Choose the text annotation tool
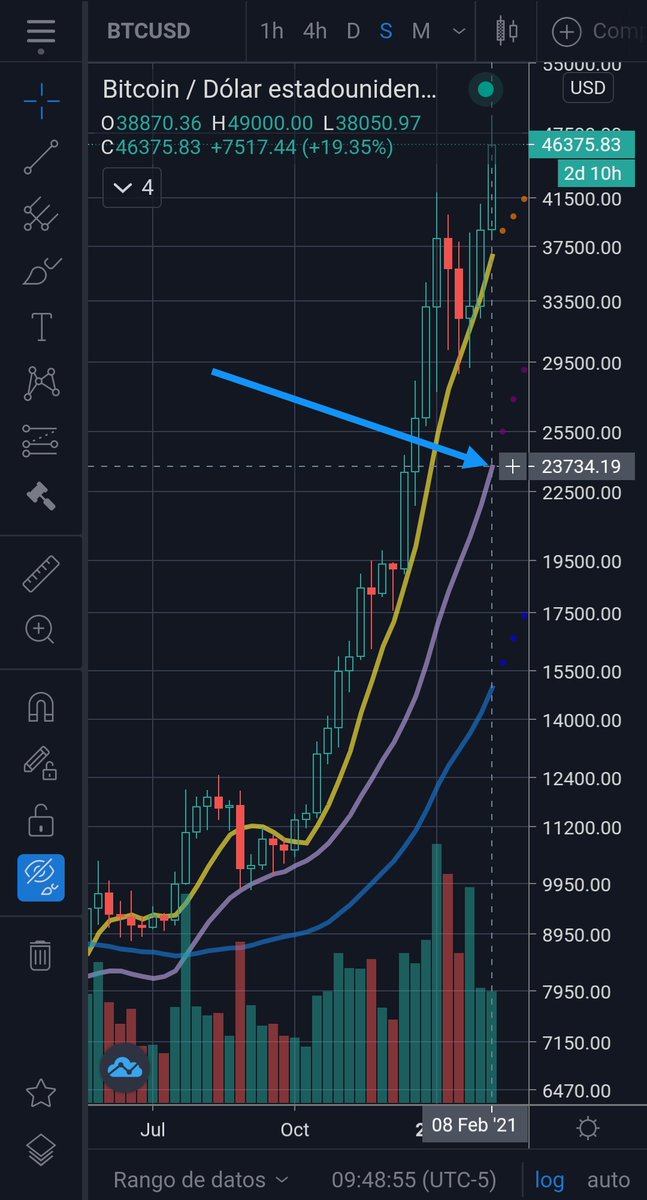 (x=41, y=326)
